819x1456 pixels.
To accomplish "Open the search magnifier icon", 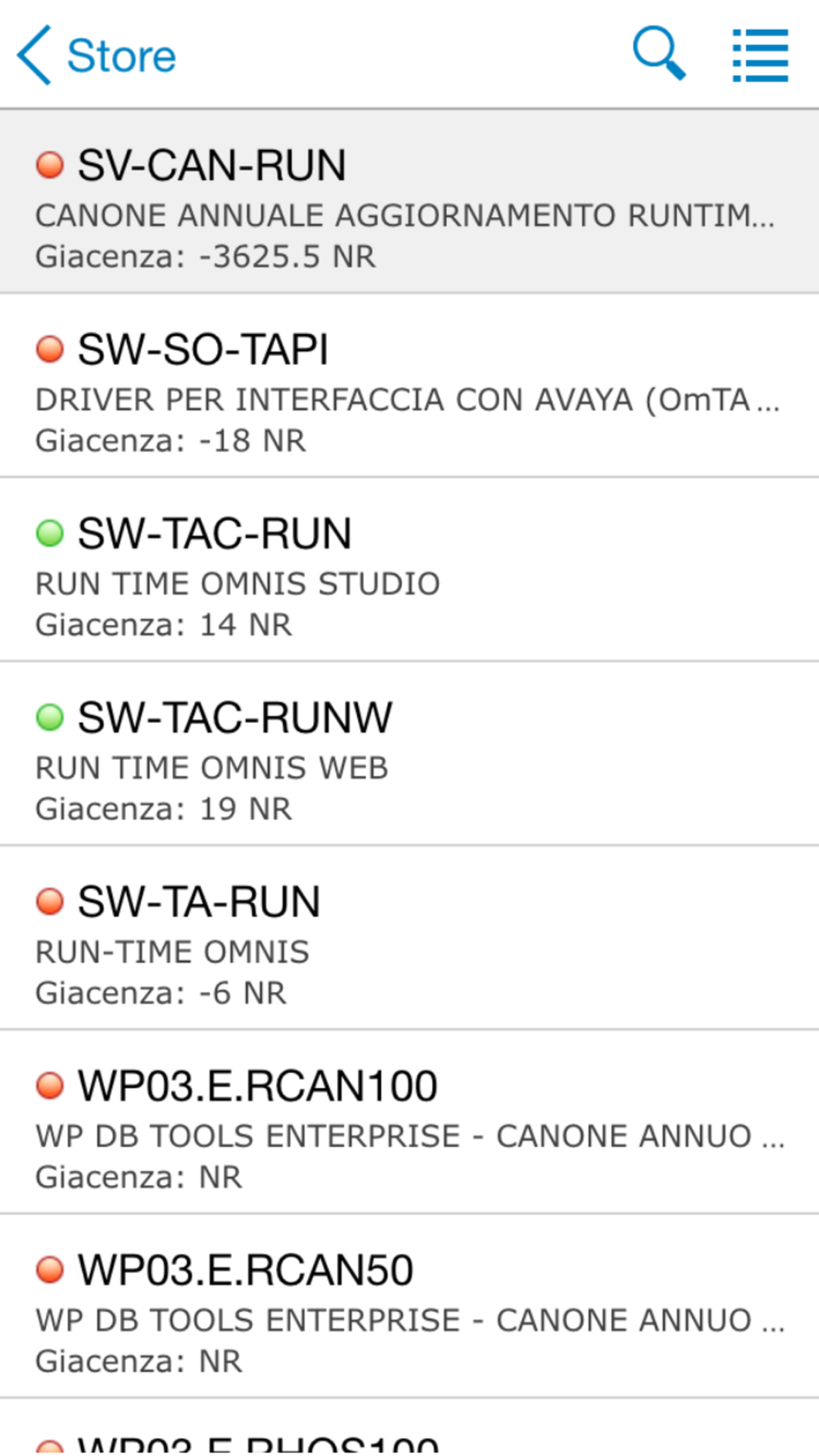I will pyautogui.click(x=658, y=54).
